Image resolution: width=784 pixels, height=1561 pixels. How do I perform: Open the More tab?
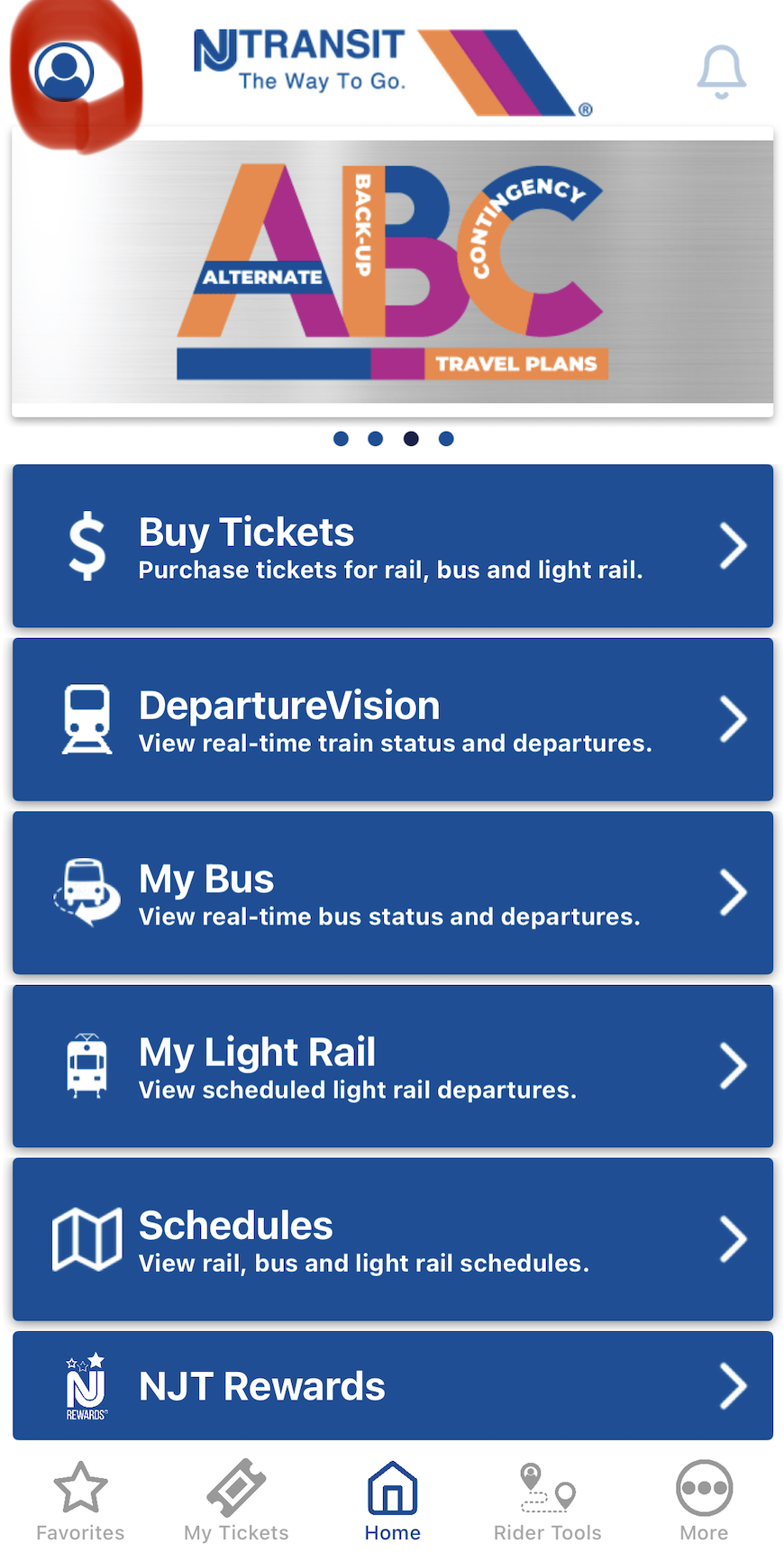click(x=704, y=1502)
